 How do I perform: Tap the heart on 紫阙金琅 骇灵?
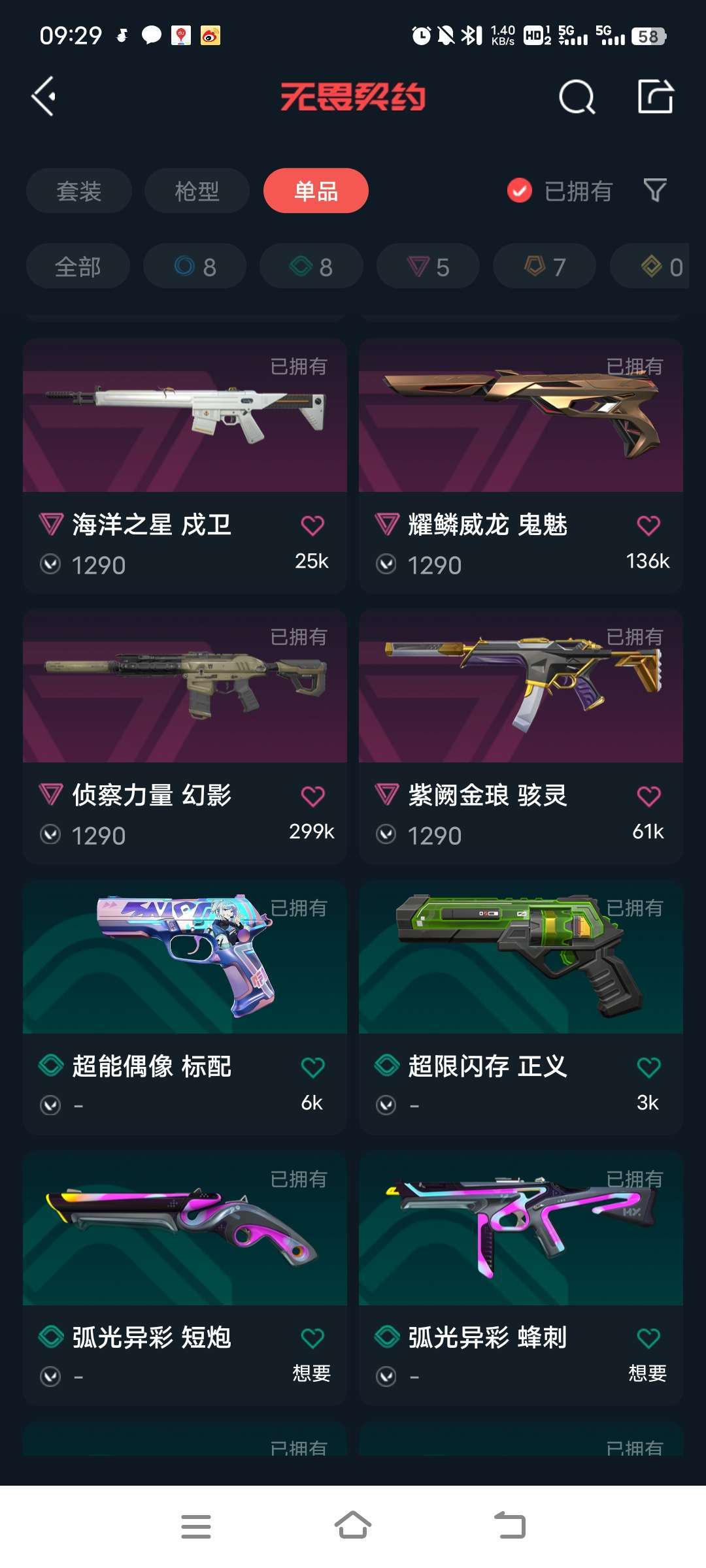(648, 796)
